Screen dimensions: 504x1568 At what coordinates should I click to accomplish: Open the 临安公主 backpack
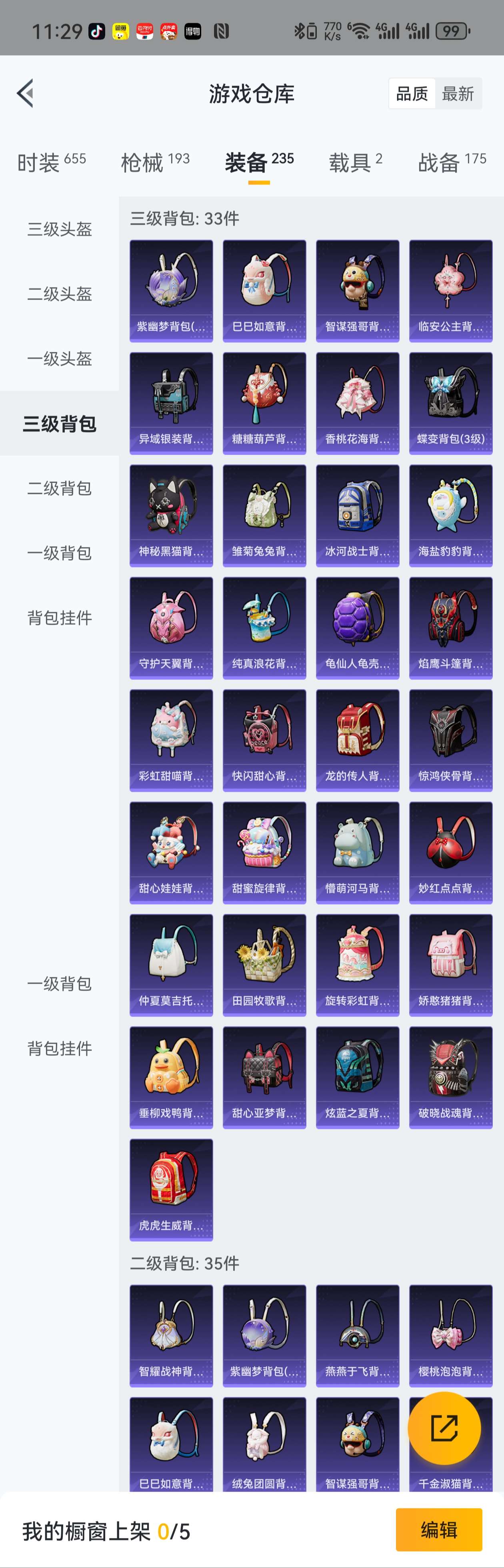pos(450,290)
